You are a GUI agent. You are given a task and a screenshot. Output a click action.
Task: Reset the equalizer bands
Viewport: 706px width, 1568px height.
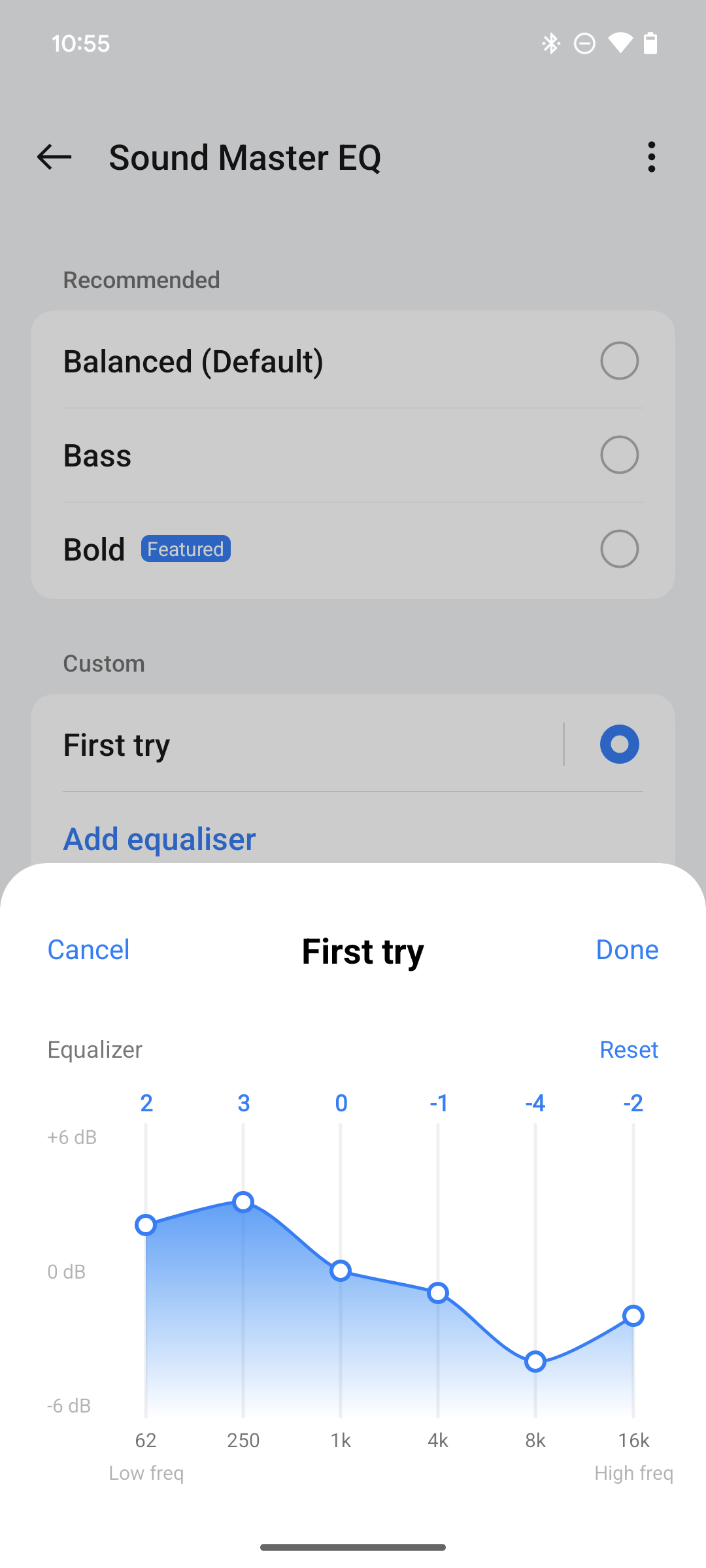pos(629,1049)
